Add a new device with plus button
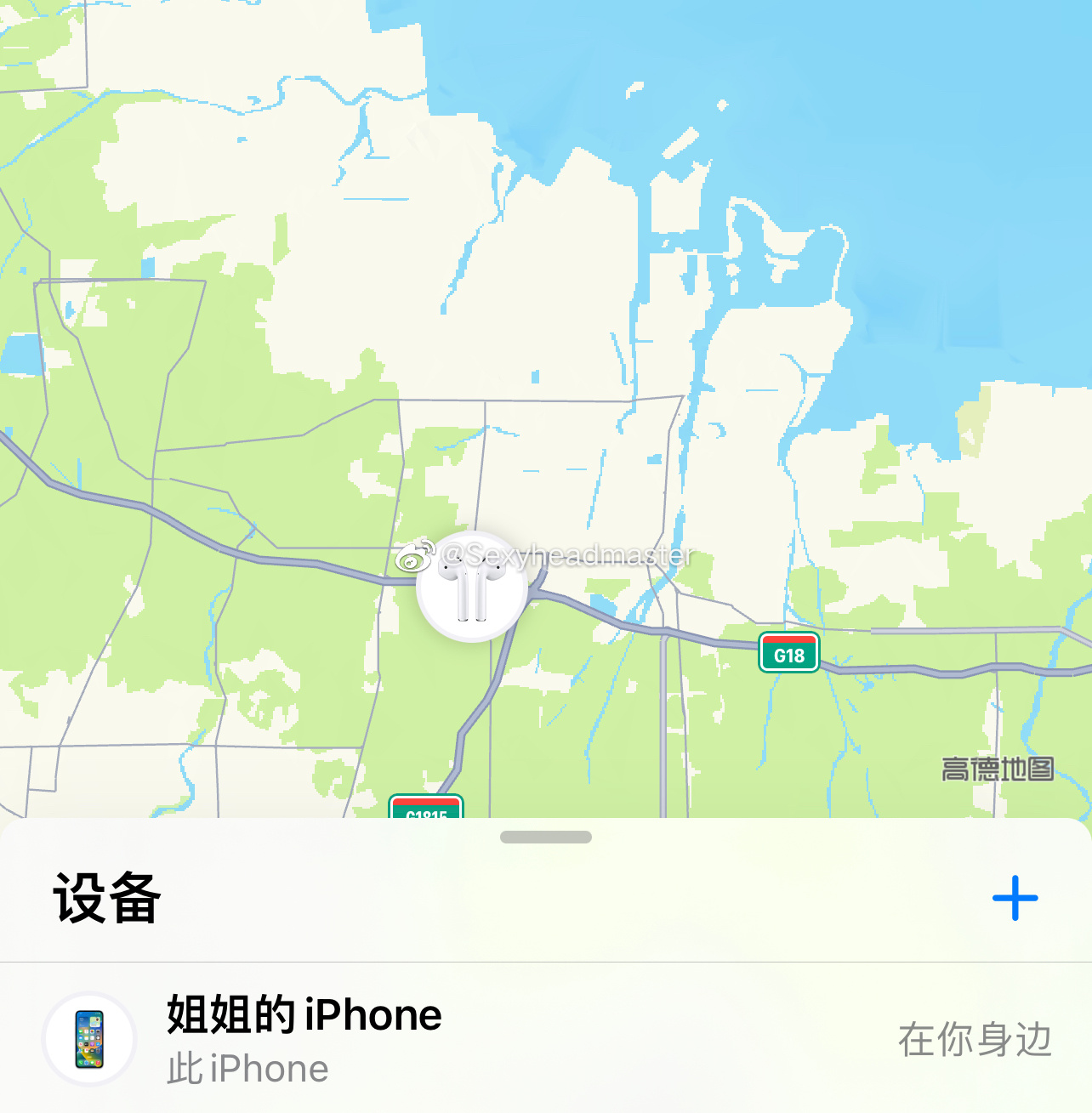 1015,898
